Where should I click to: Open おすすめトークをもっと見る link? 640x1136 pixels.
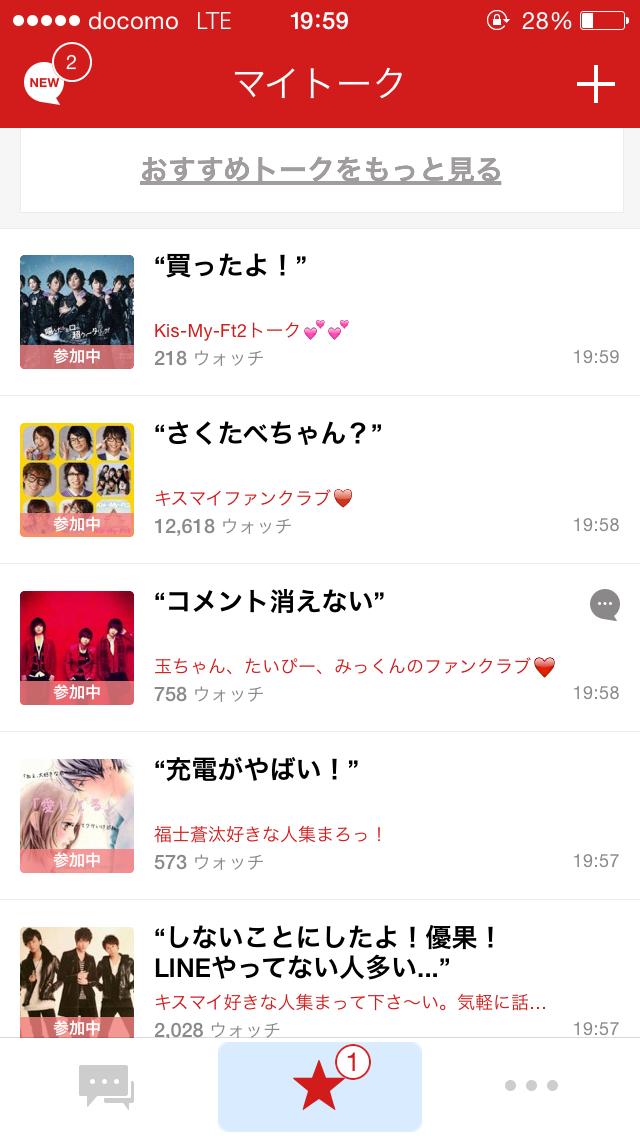(x=320, y=170)
